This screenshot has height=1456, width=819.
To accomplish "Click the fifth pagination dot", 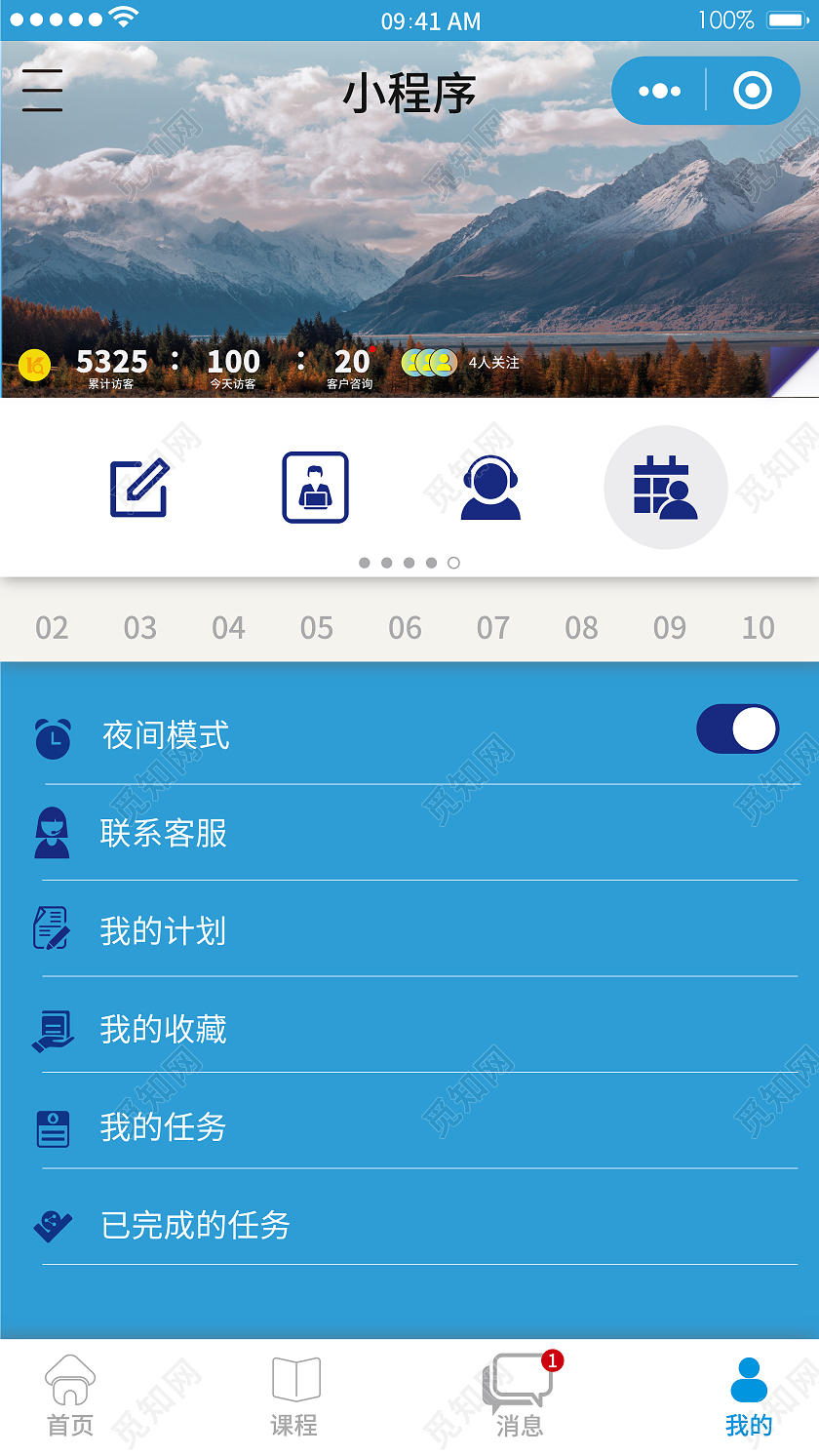I will tap(453, 563).
